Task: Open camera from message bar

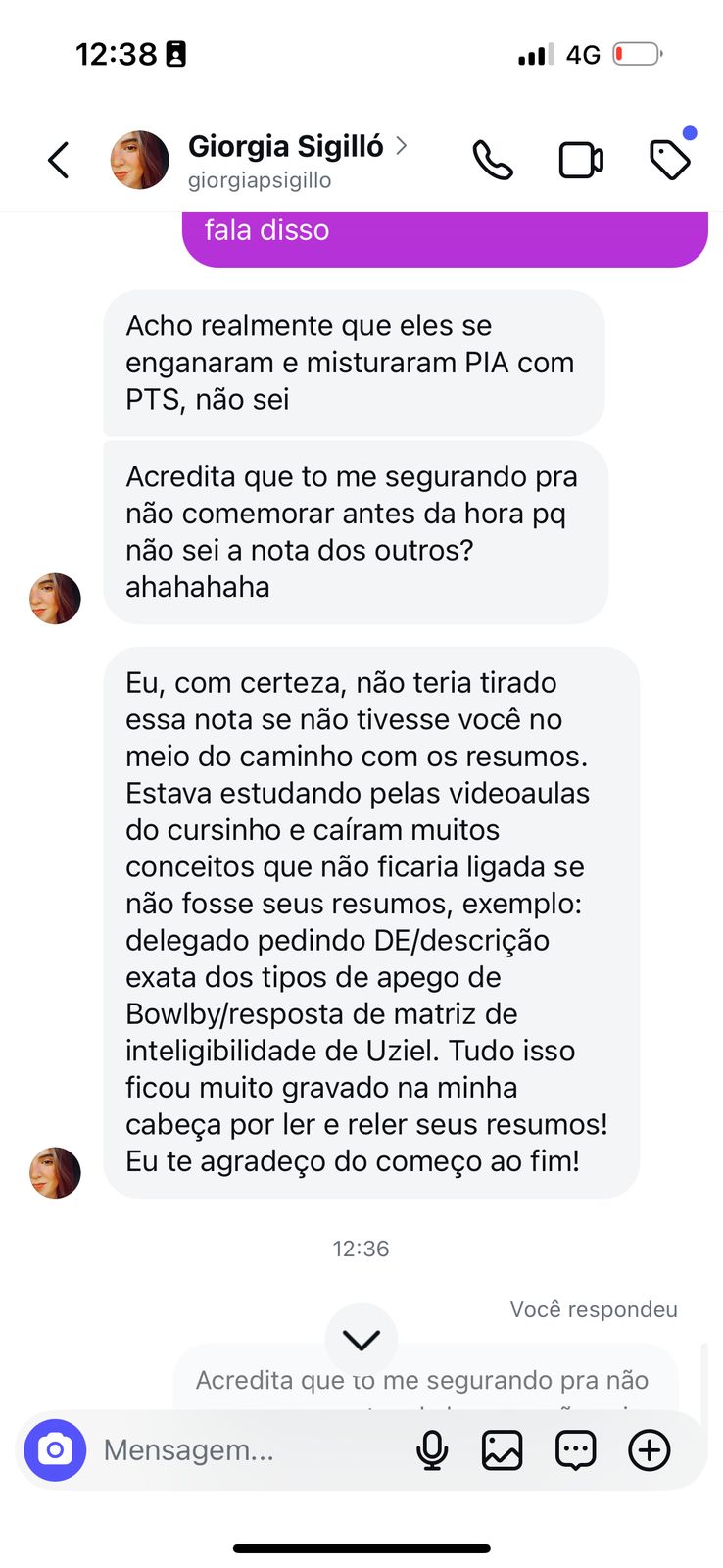Action: click(55, 1449)
